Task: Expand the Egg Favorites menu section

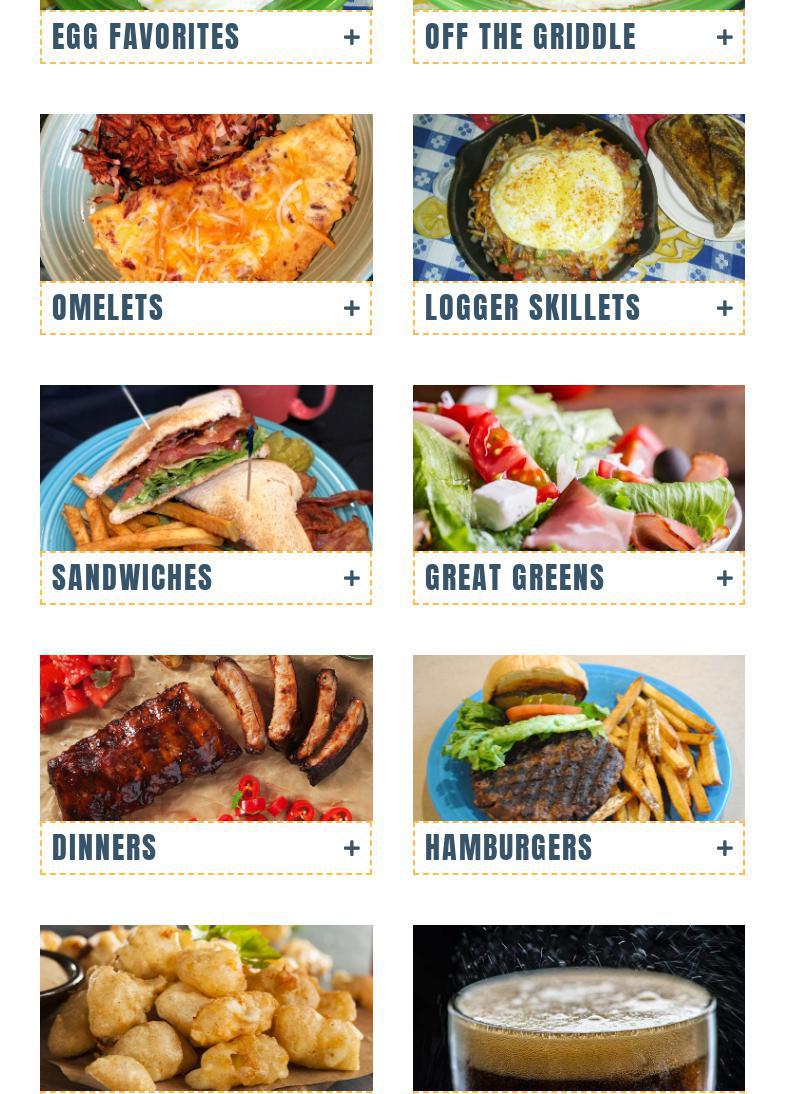Action: tap(351, 38)
